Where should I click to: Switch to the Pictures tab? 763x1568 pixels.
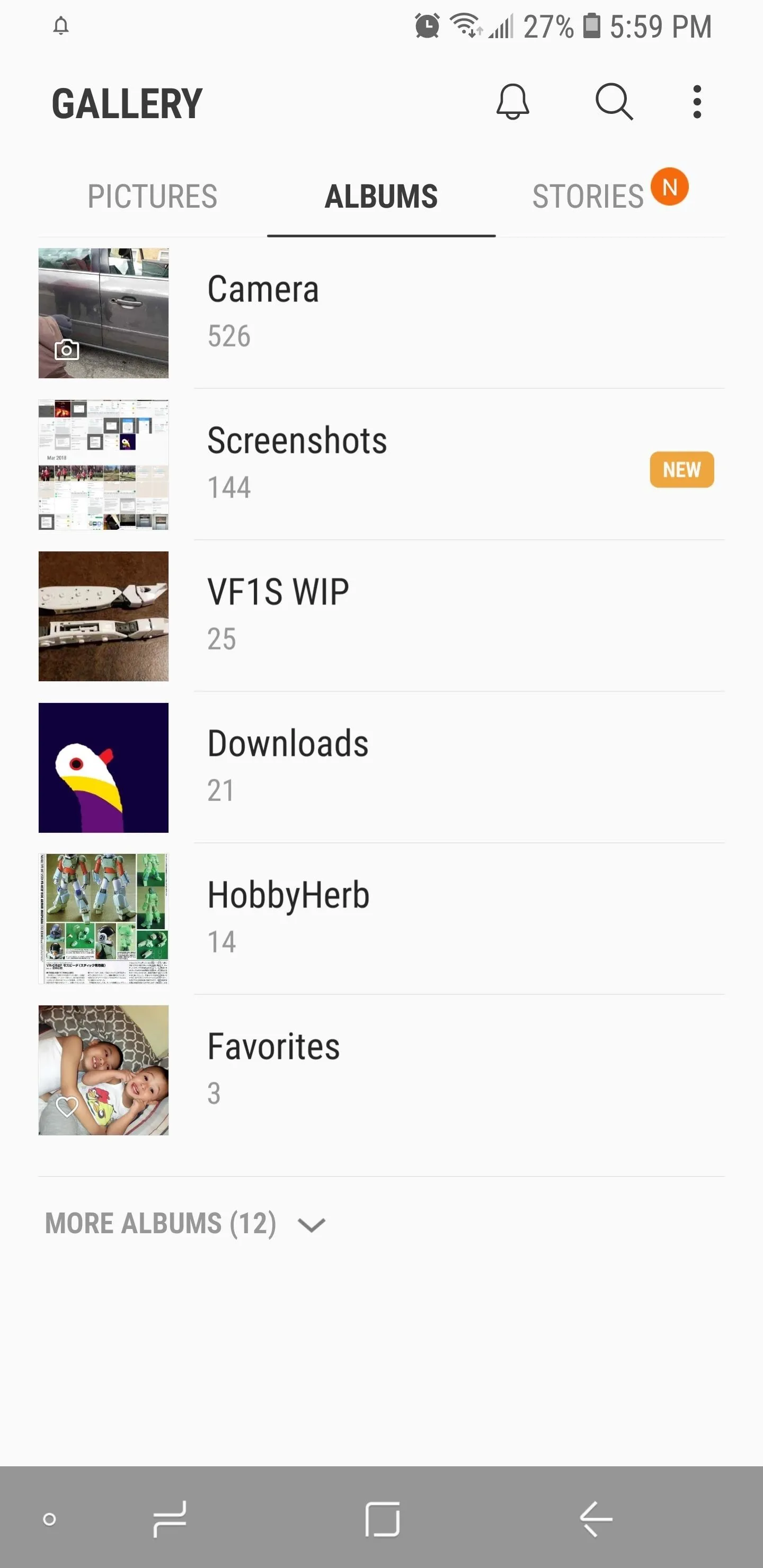[152, 196]
